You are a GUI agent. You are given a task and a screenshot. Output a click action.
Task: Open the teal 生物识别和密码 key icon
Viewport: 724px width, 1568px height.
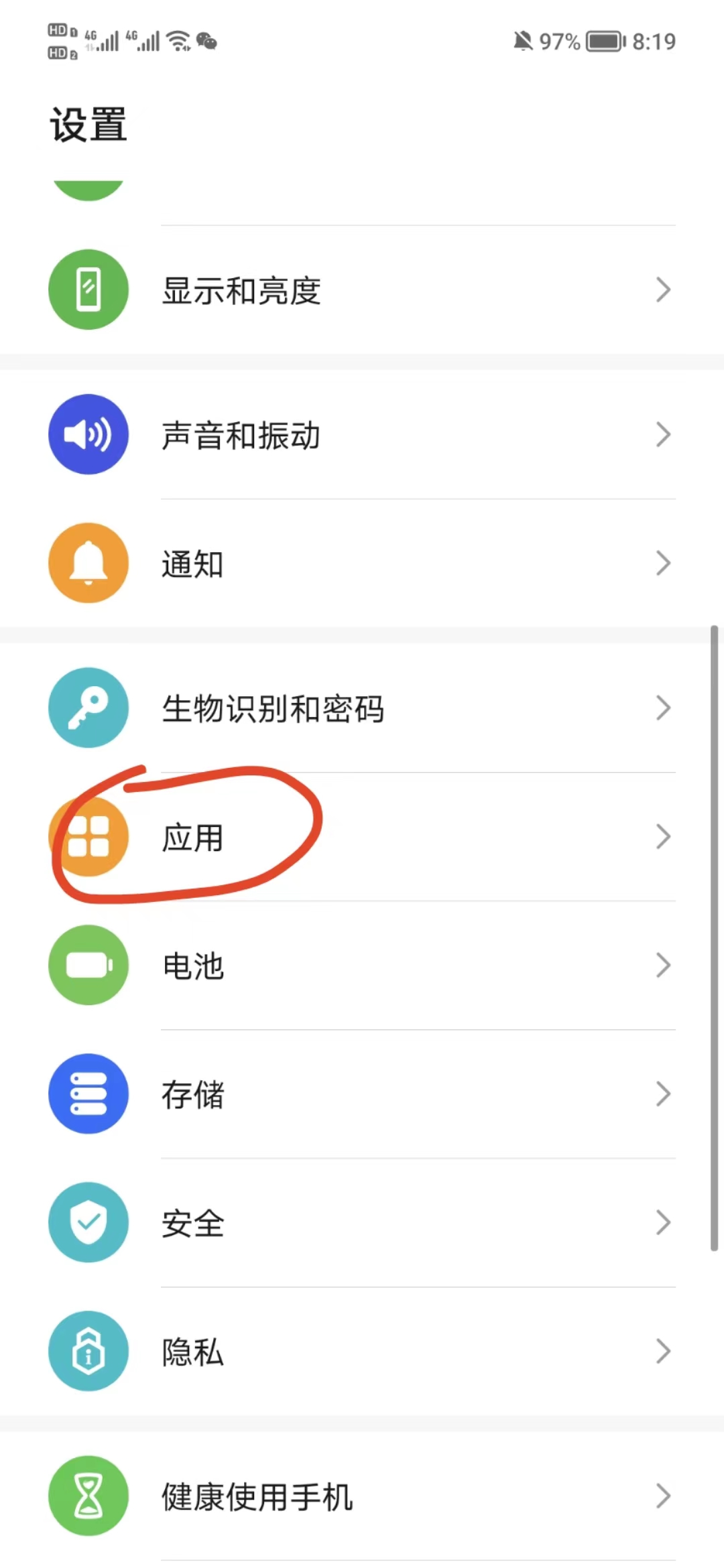88,708
